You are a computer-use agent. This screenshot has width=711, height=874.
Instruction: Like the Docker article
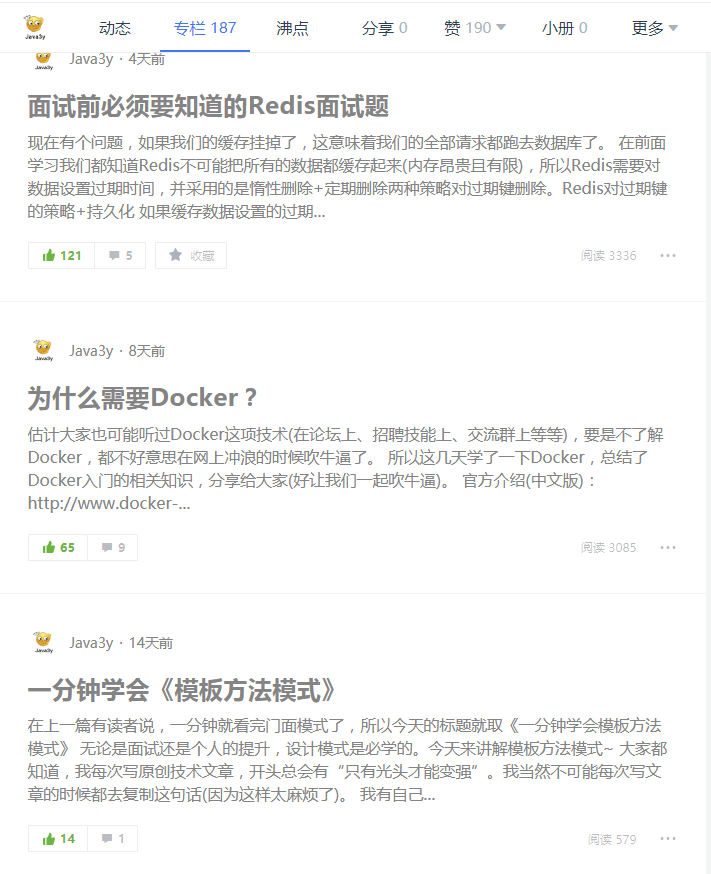[59, 548]
